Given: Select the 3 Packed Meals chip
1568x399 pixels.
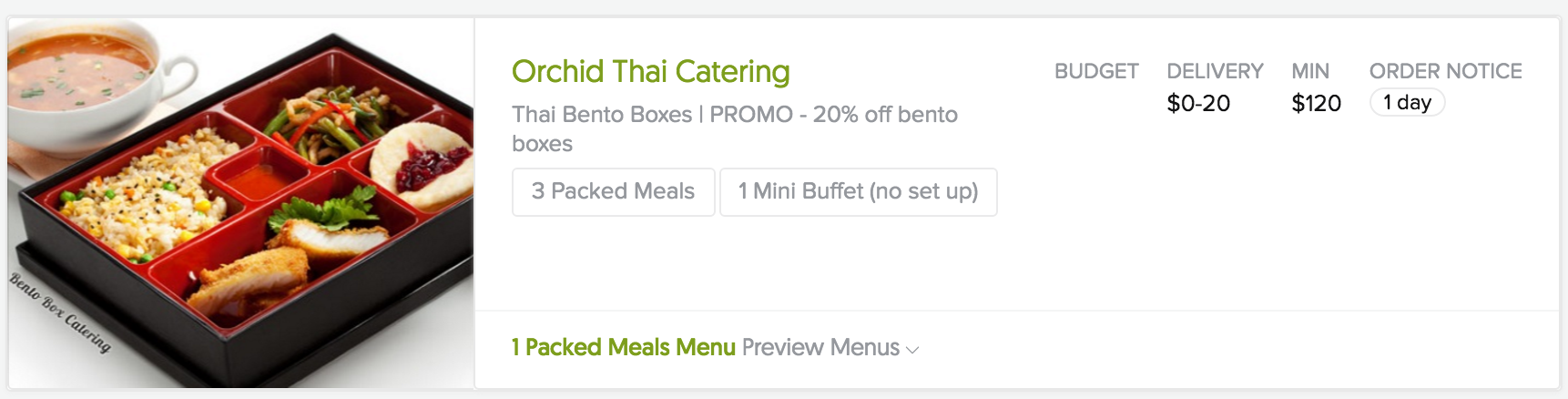Looking at the screenshot, I should click(613, 191).
